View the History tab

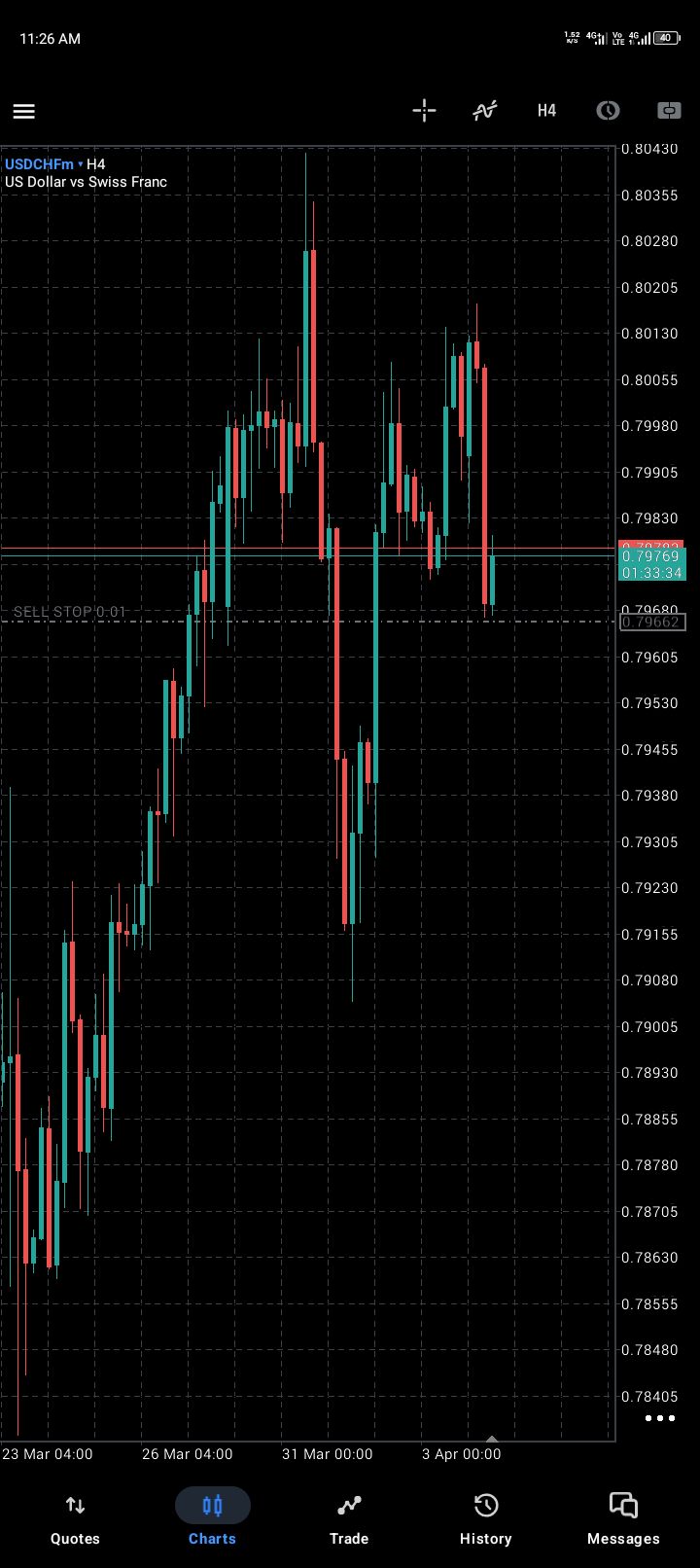pos(485,1518)
